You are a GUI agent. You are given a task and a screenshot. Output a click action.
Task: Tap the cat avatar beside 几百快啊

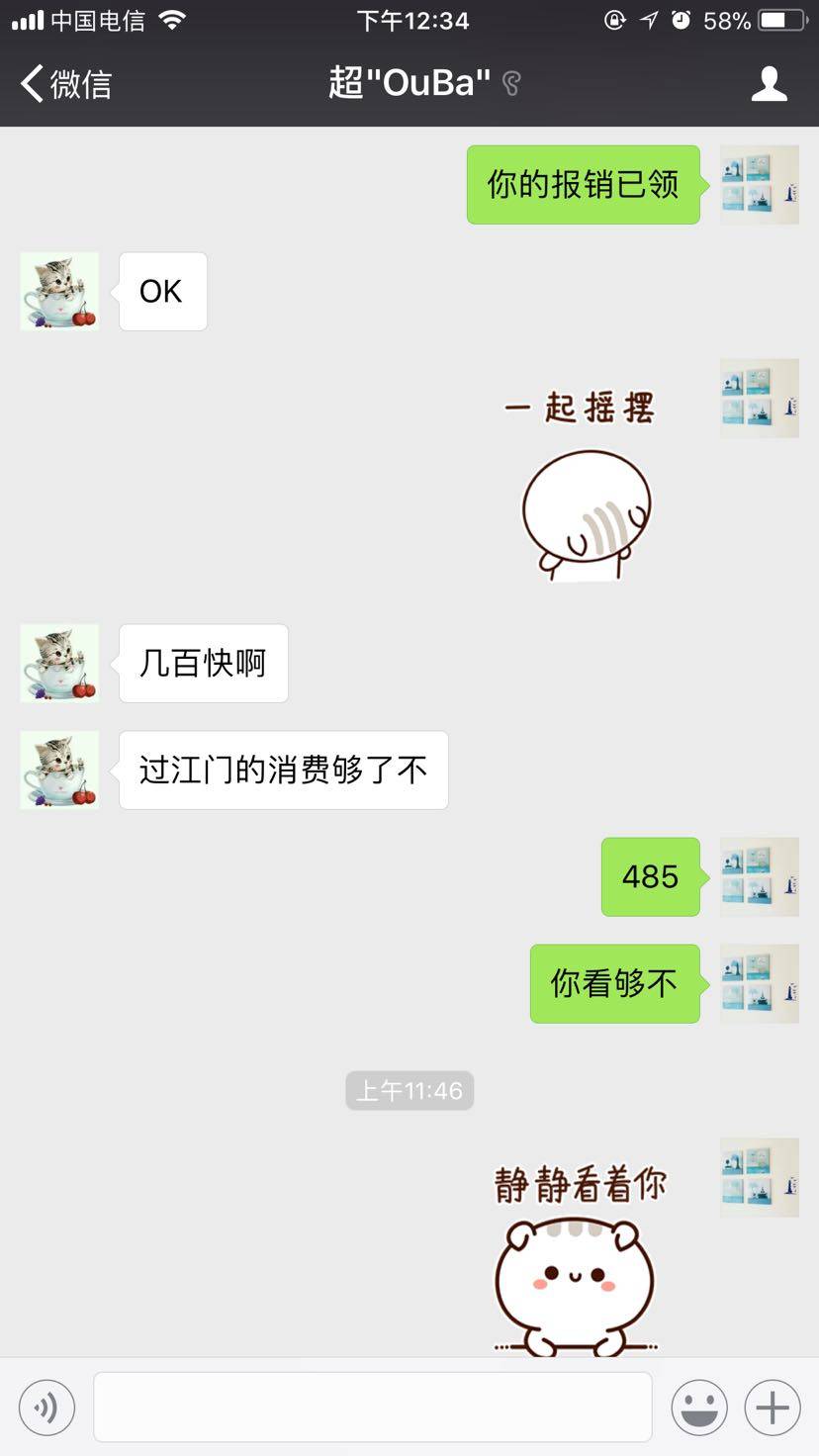[x=59, y=663]
